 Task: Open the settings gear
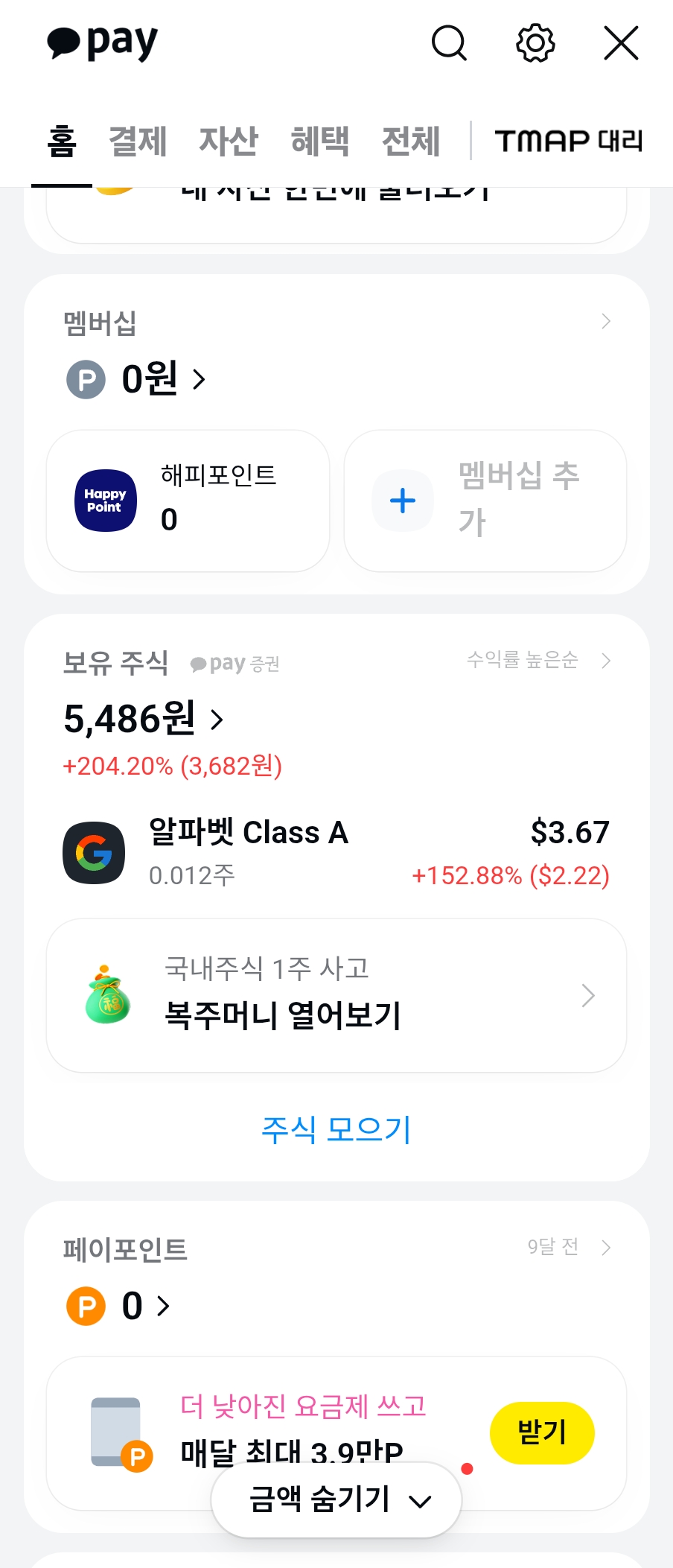[x=535, y=43]
